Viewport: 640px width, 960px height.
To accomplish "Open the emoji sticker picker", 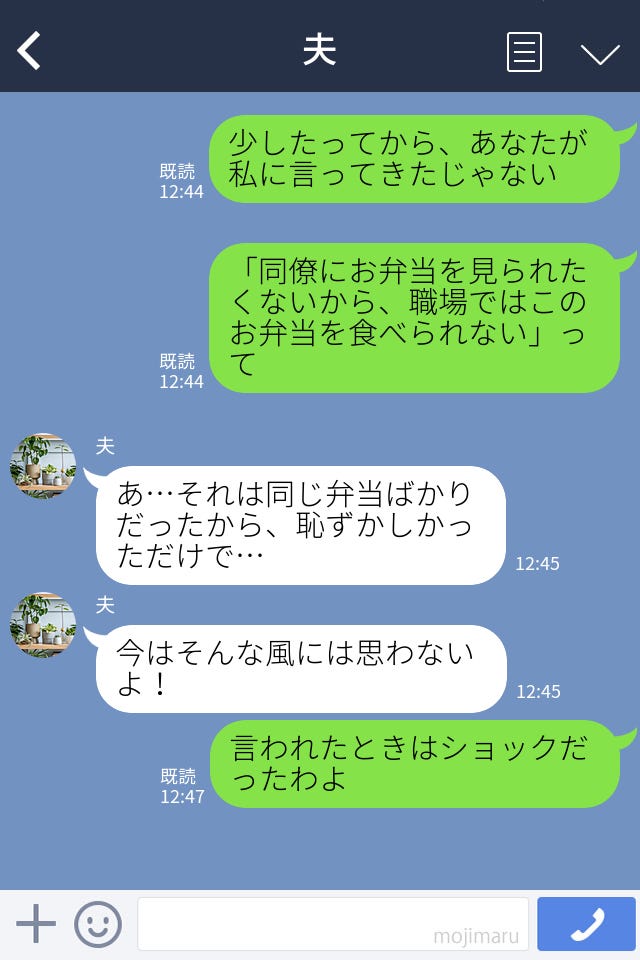I will click(x=98, y=923).
